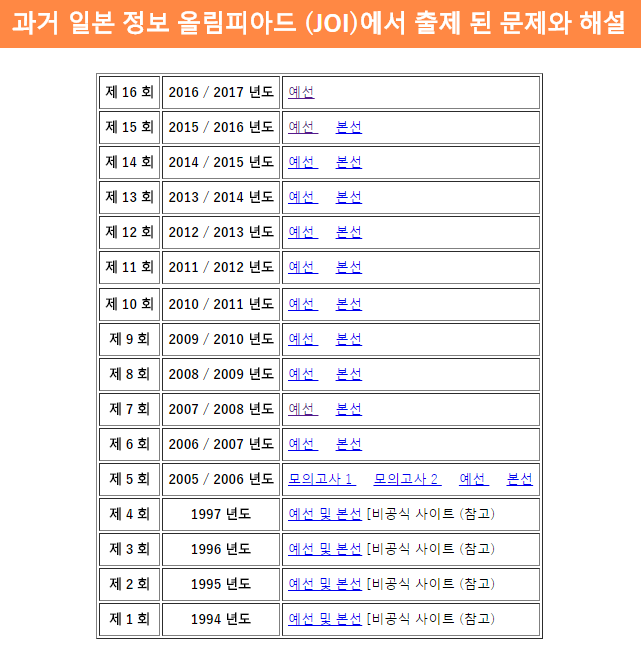Image resolution: width=641 pixels, height=656 pixels.
Task: Open the 예선 link for 제 5 회
Action: (472, 479)
